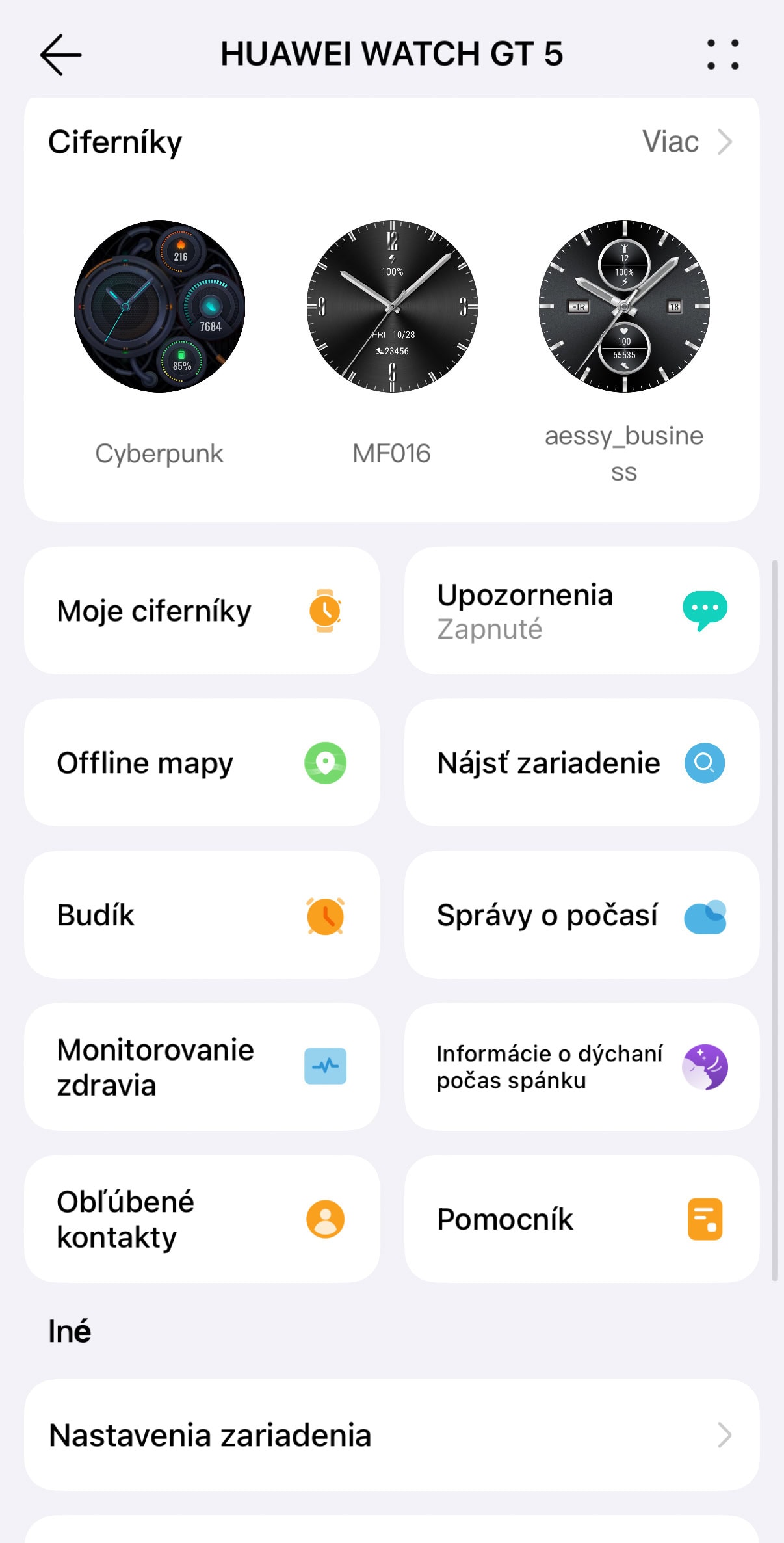Open Obľúbené kontakty
Viewport: 784px width, 1543px height.
(202, 1219)
